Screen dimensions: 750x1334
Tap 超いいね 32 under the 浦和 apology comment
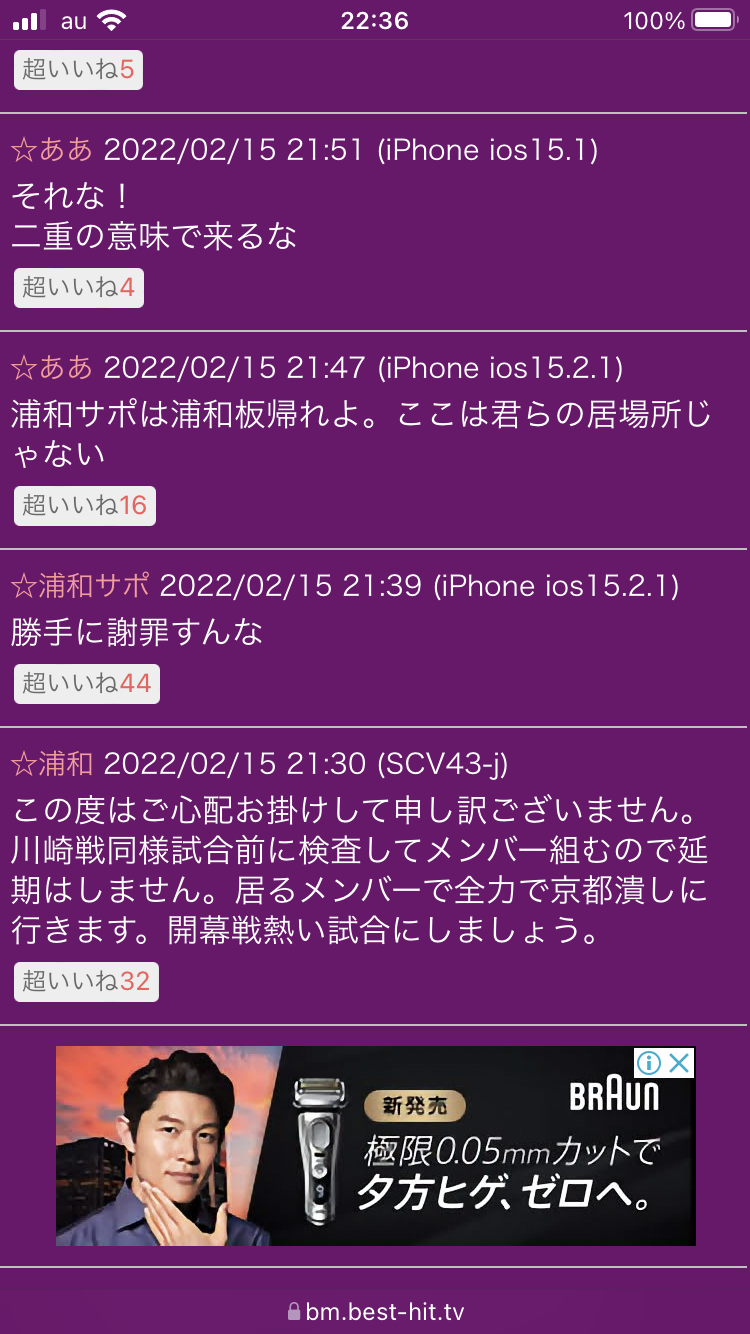[x=86, y=982]
